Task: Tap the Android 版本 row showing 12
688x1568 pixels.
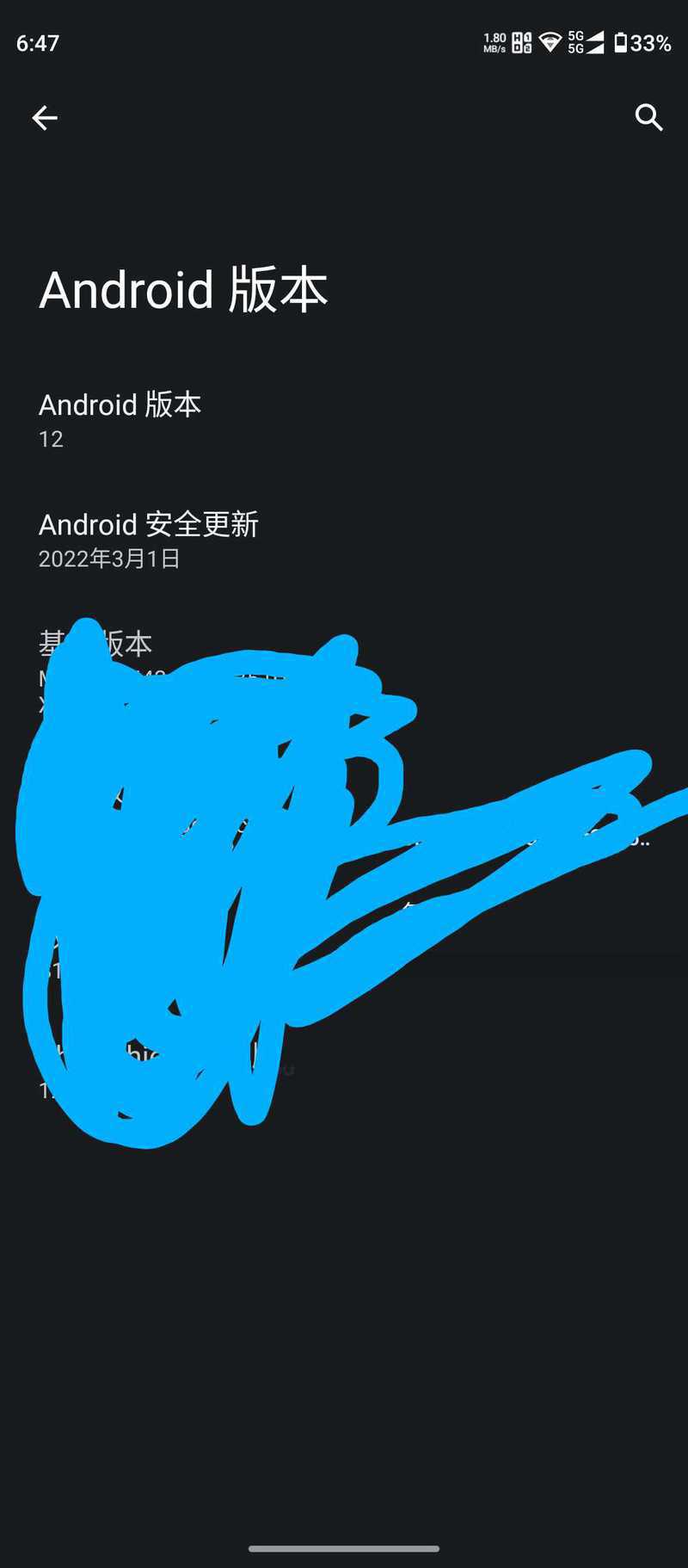Action: click(344, 420)
